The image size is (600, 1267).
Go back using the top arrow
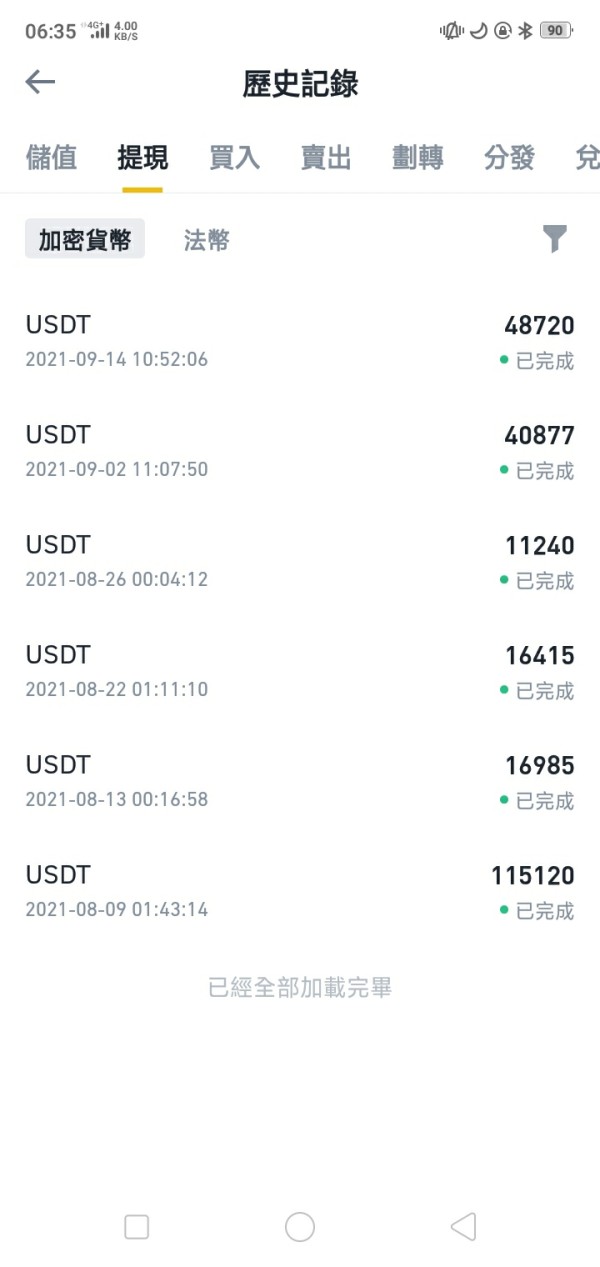40,82
